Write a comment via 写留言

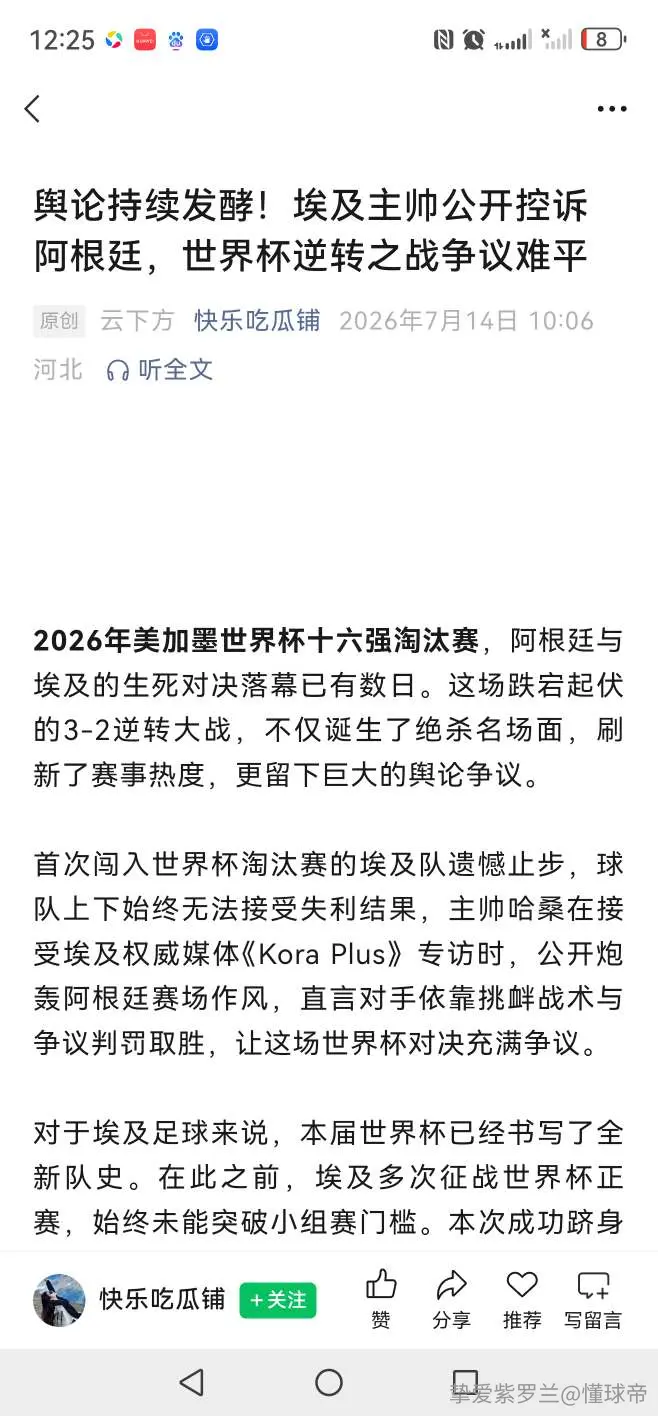click(x=593, y=1300)
